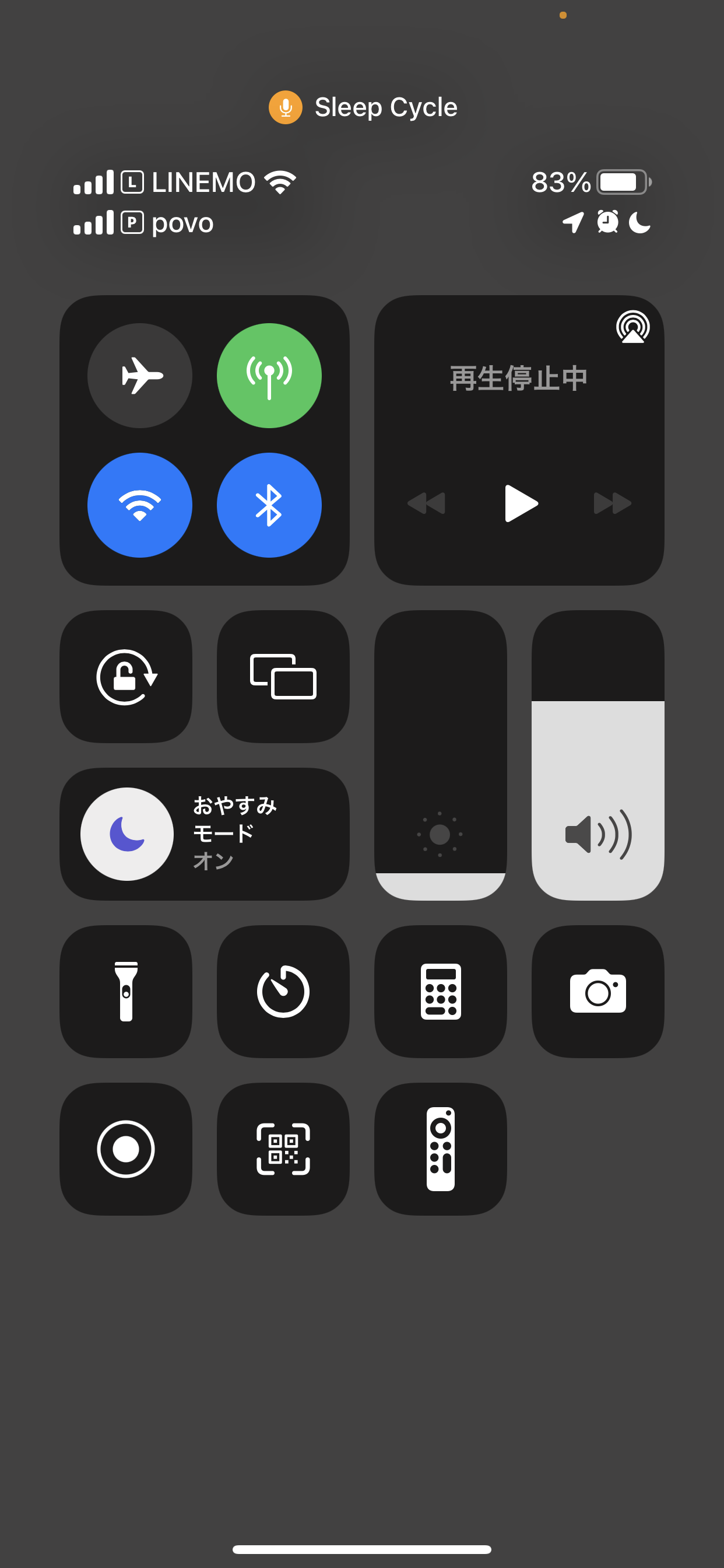
Task: Turn off おやすみモード
Action: point(127,834)
